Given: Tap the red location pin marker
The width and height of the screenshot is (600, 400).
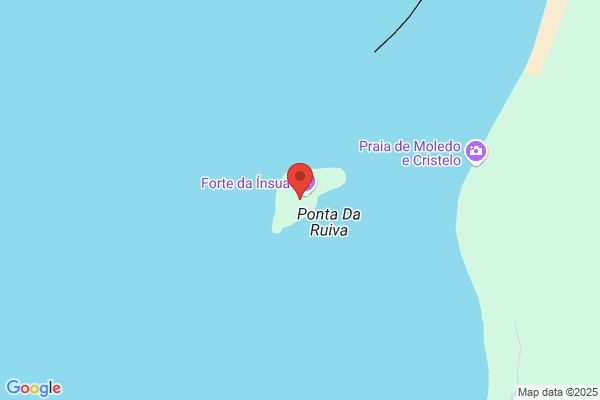Looking at the screenshot, I should (300, 181).
